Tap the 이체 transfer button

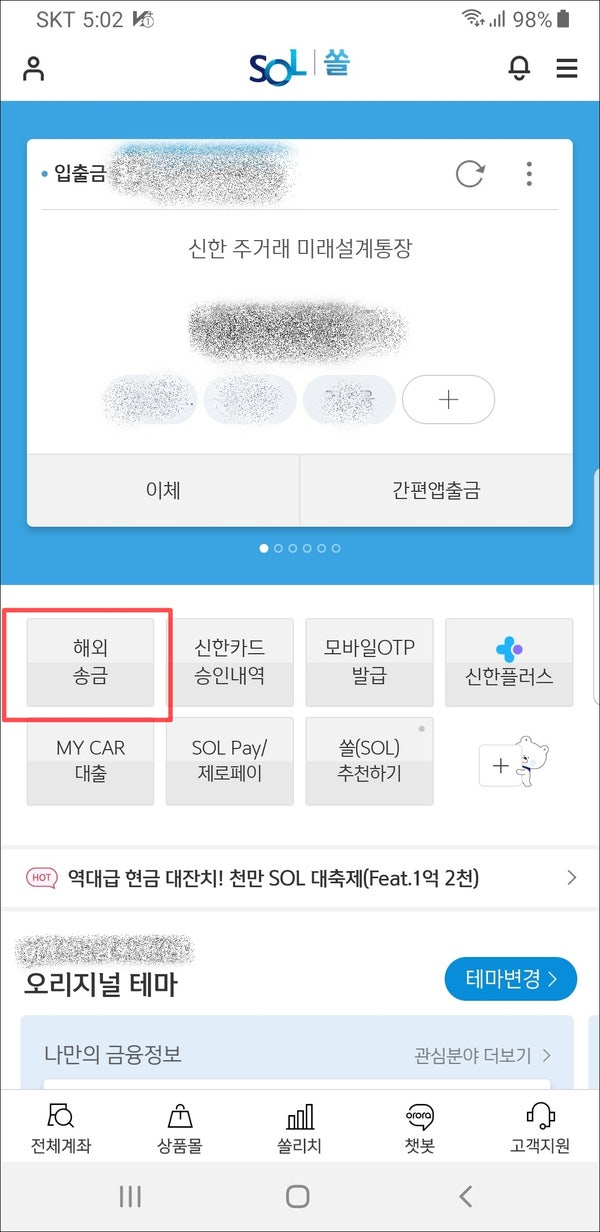coord(162,490)
